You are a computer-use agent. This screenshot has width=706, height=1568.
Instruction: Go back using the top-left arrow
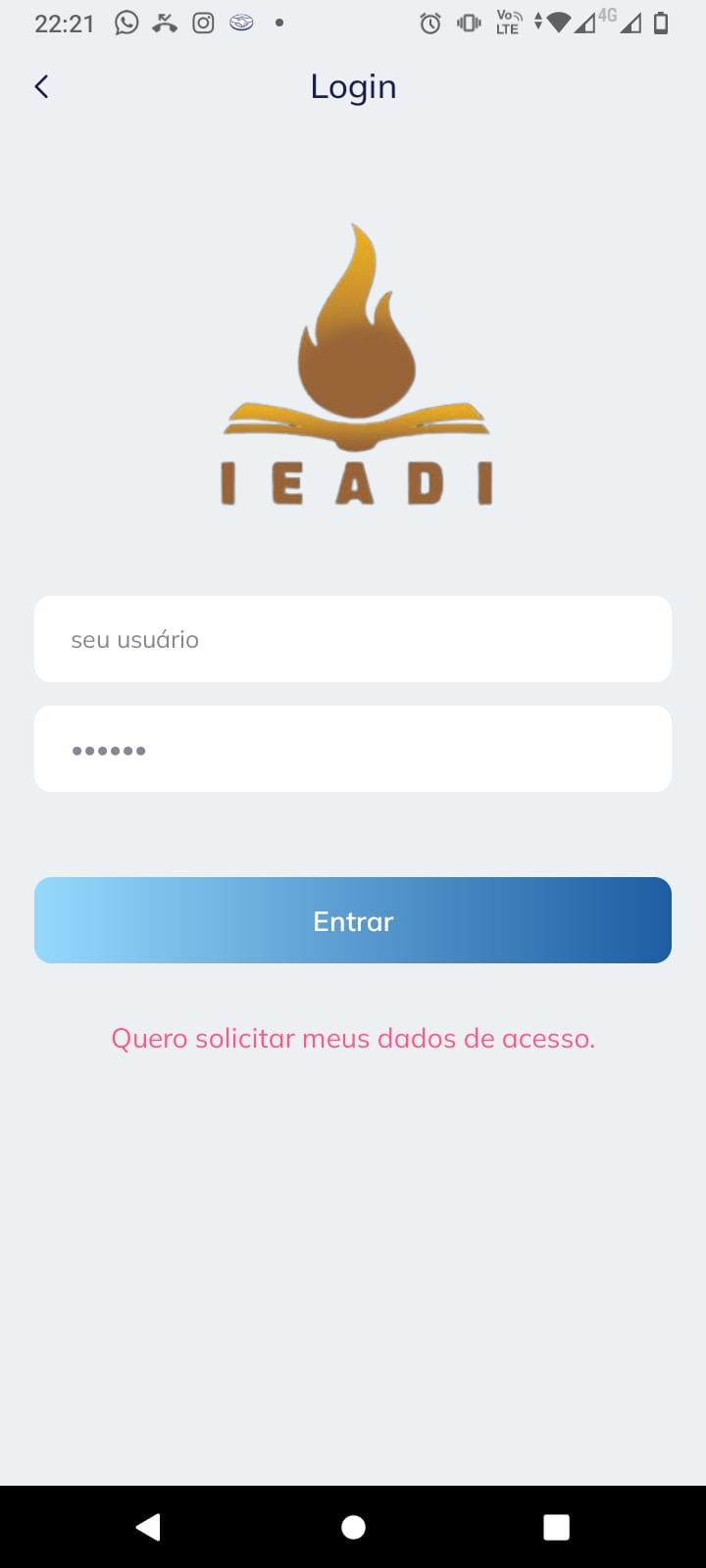[41, 86]
